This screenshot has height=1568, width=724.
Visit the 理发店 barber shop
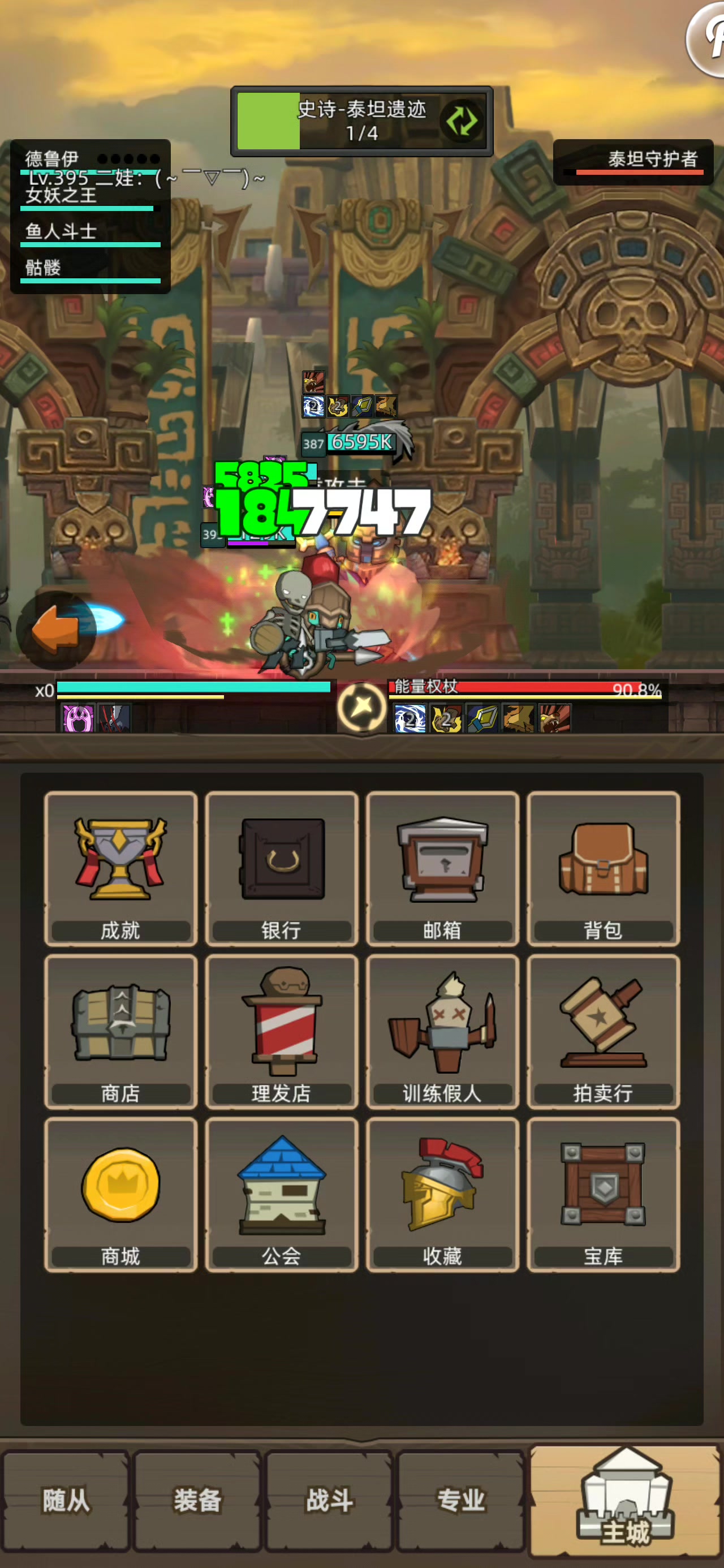click(281, 1031)
